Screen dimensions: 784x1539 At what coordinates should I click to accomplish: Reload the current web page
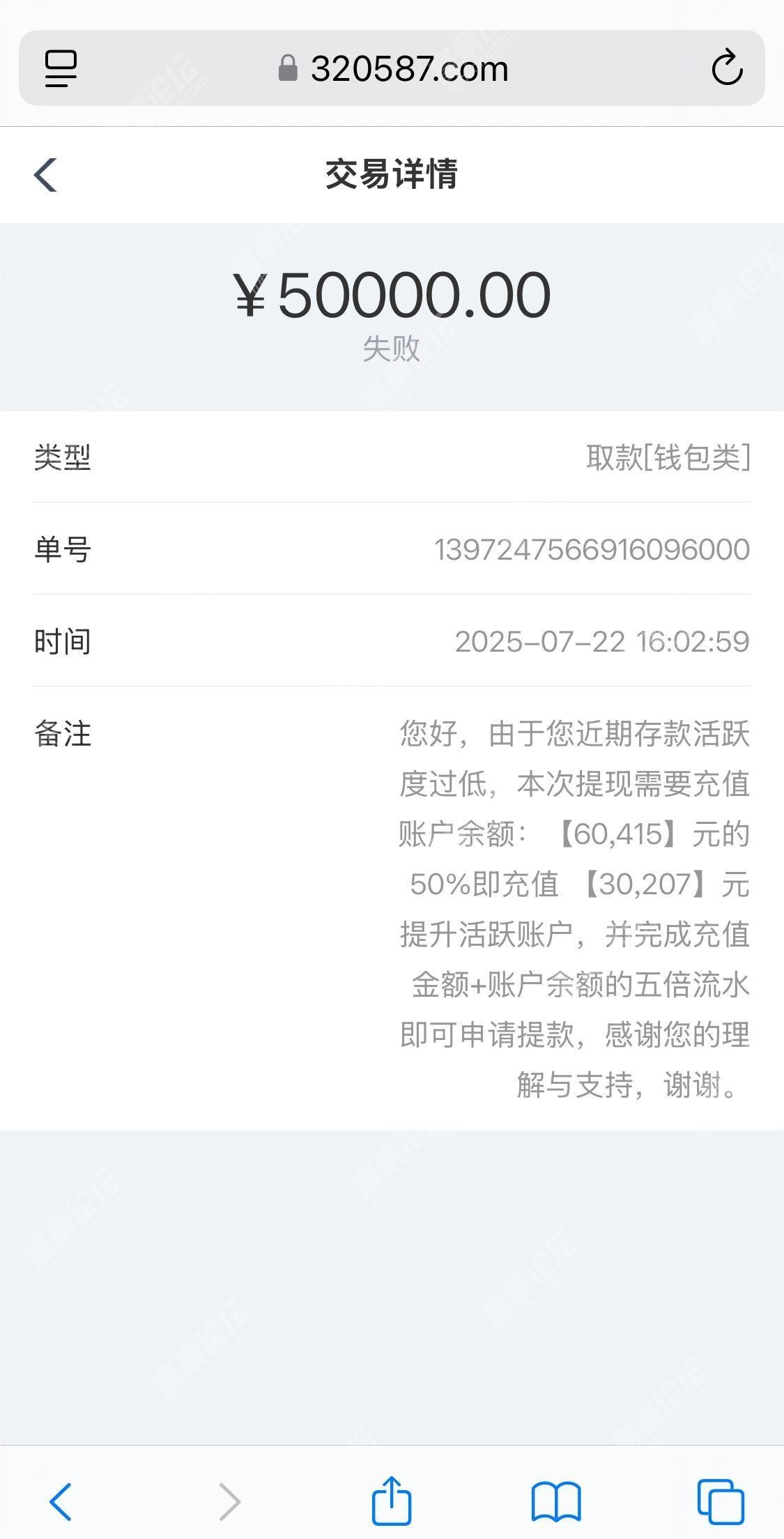(727, 68)
